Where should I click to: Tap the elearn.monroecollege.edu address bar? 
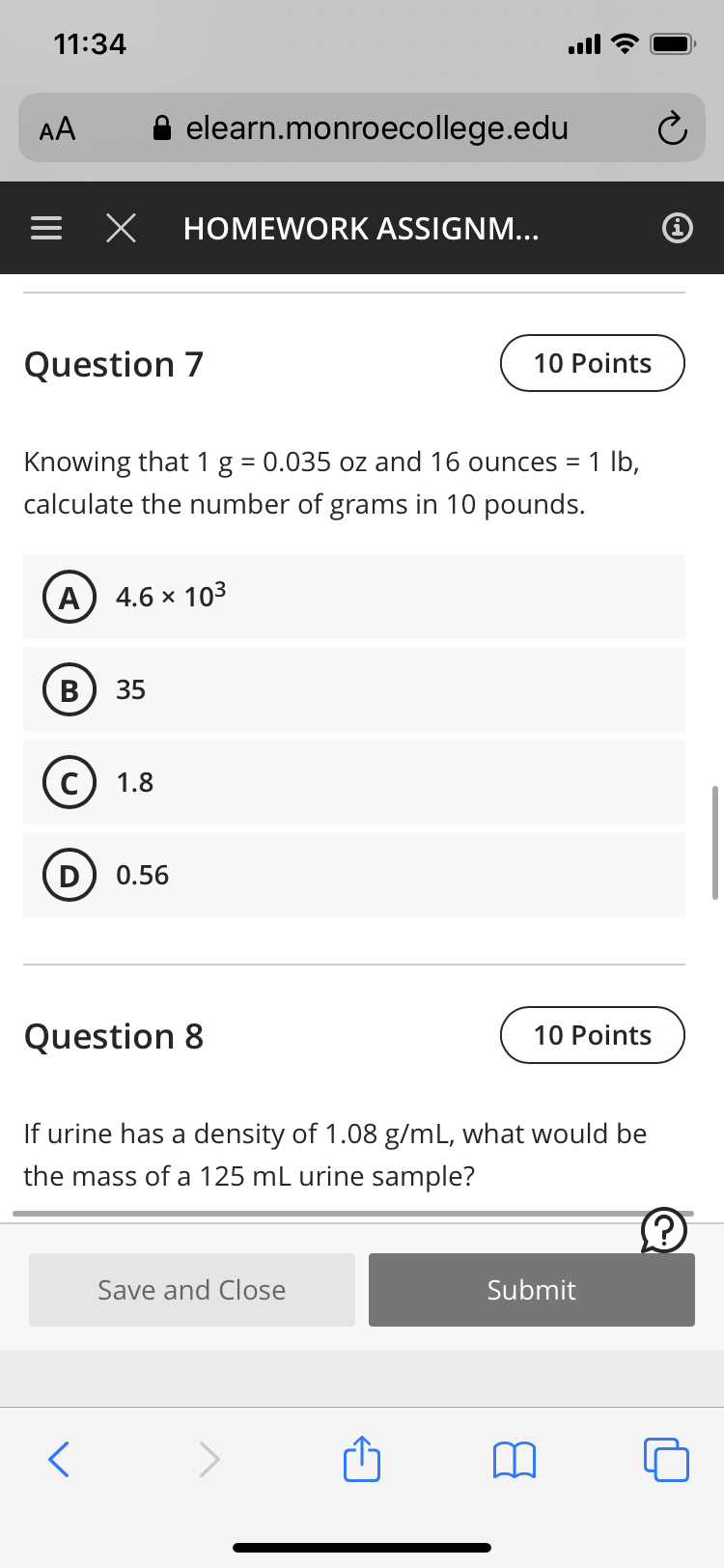362,127
